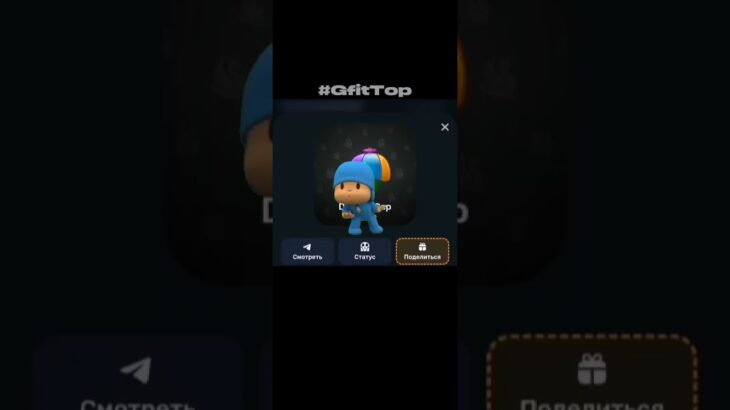Close the gift dialog

pyautogui.click(x=445, y=127)
